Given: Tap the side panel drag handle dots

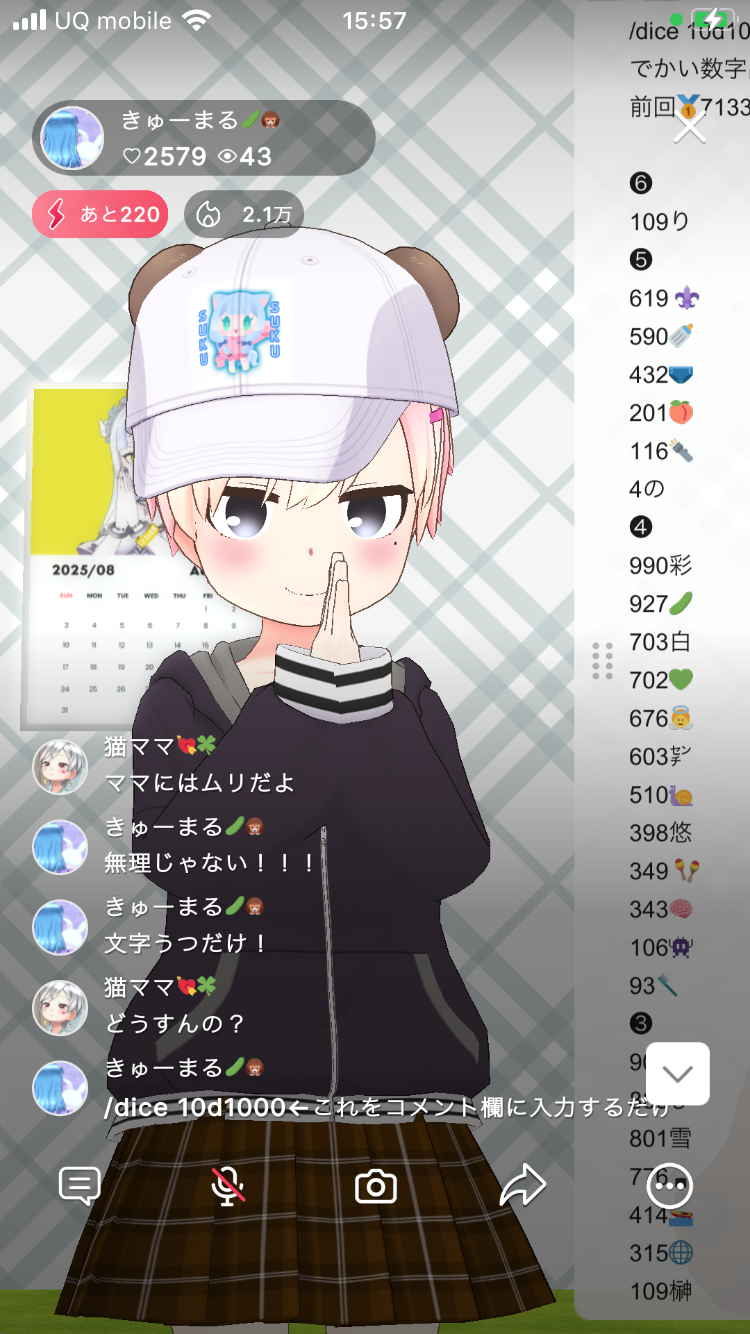Looking at the screenshot, I should pos(602,661).
